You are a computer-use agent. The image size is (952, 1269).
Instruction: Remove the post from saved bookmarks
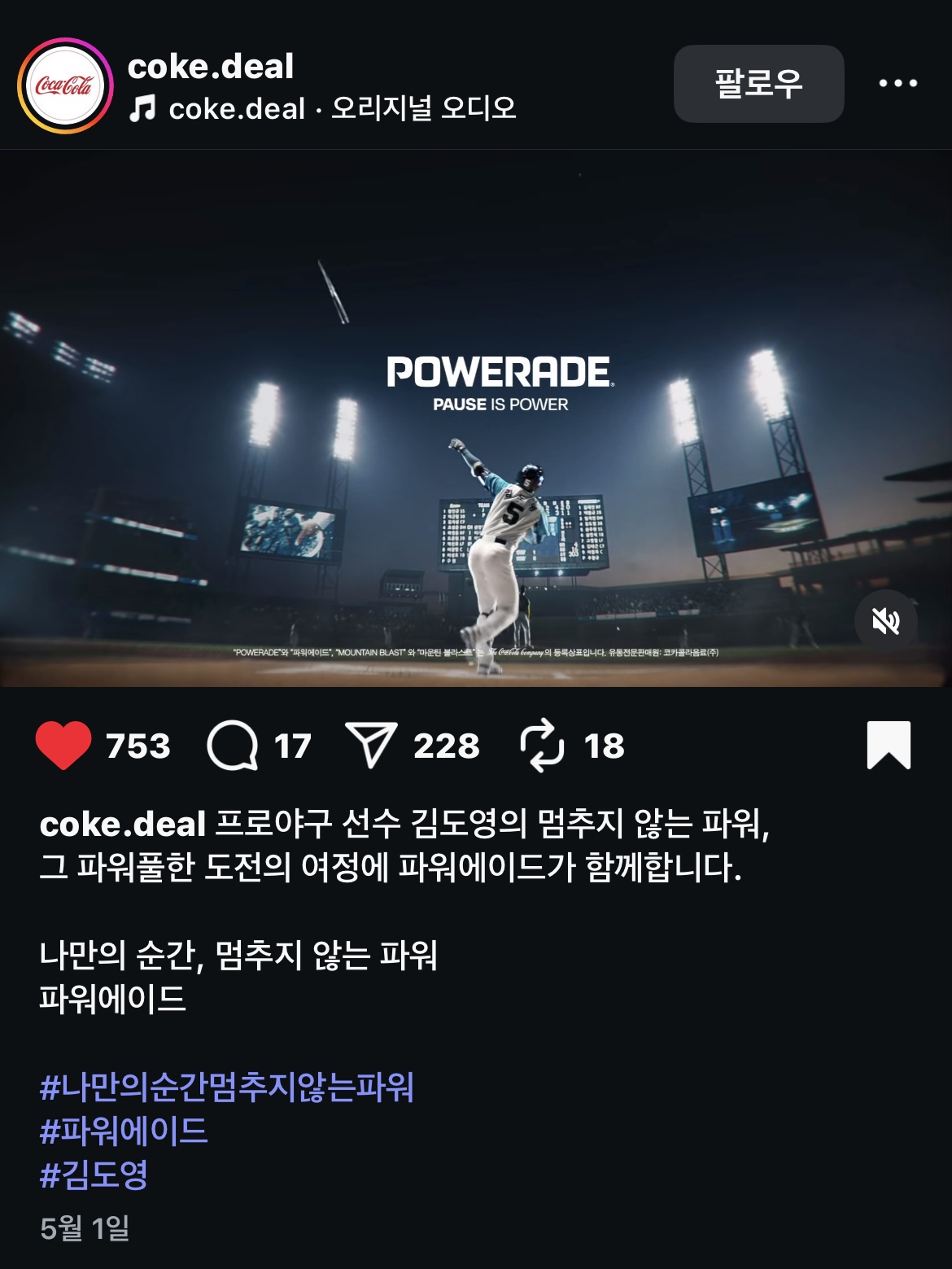click(x=889, y=745)
